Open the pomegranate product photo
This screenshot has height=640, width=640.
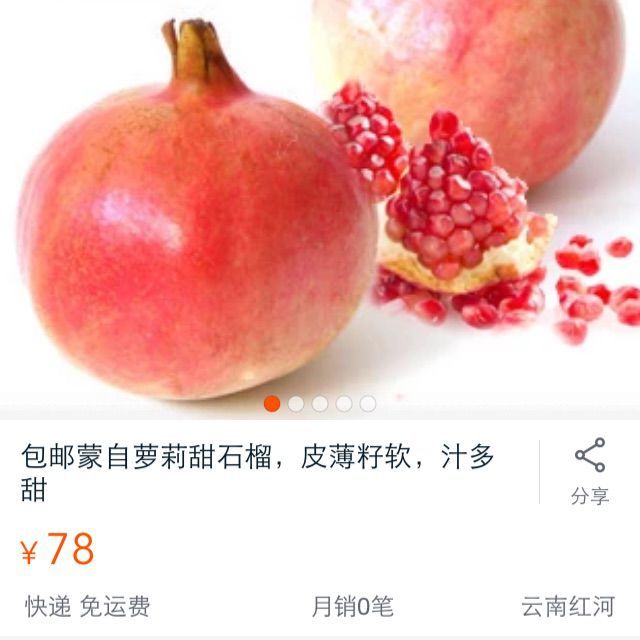point(320,200)
